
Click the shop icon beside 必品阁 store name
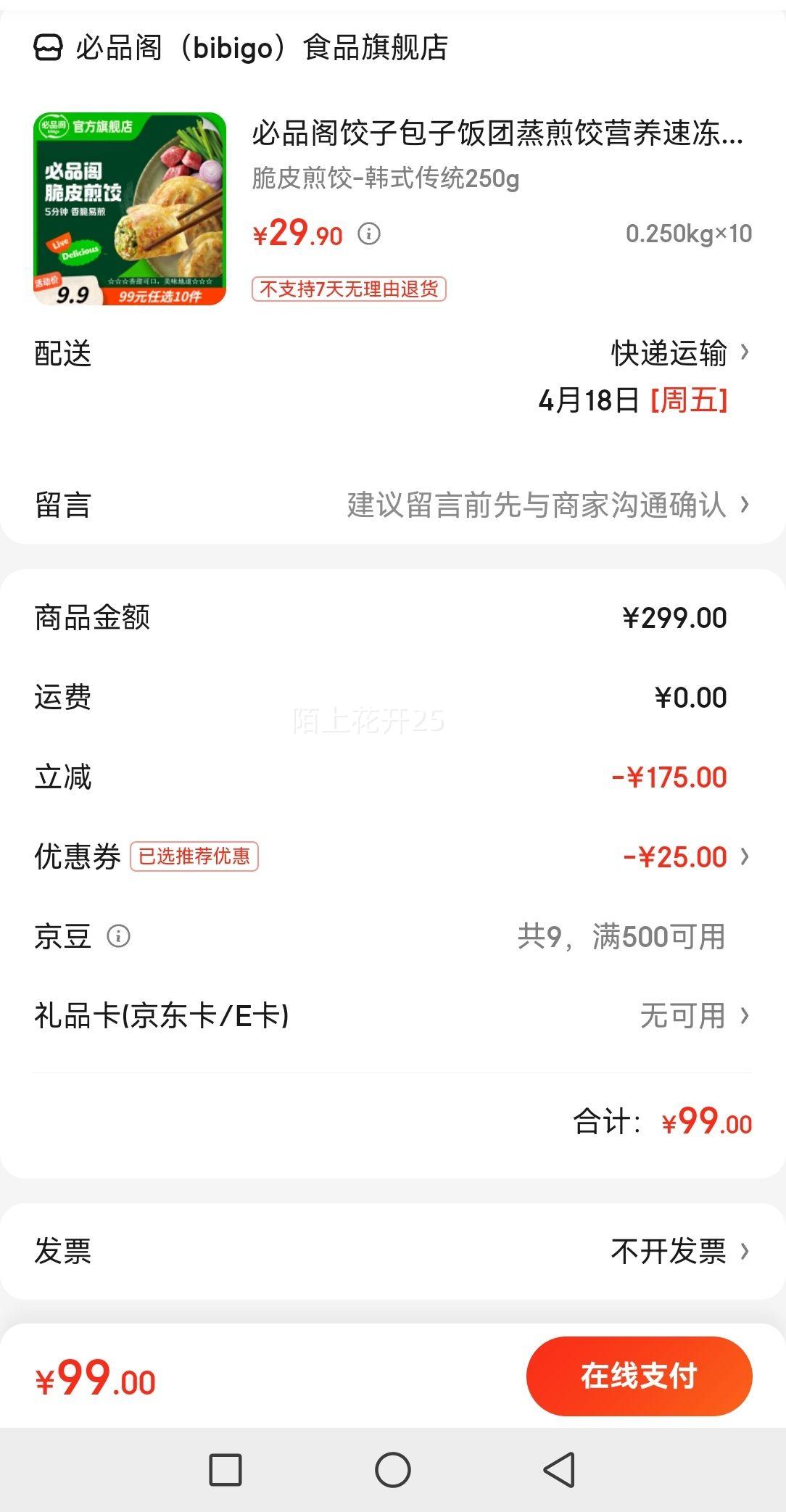pyautogui.click(x=48, y=49)
